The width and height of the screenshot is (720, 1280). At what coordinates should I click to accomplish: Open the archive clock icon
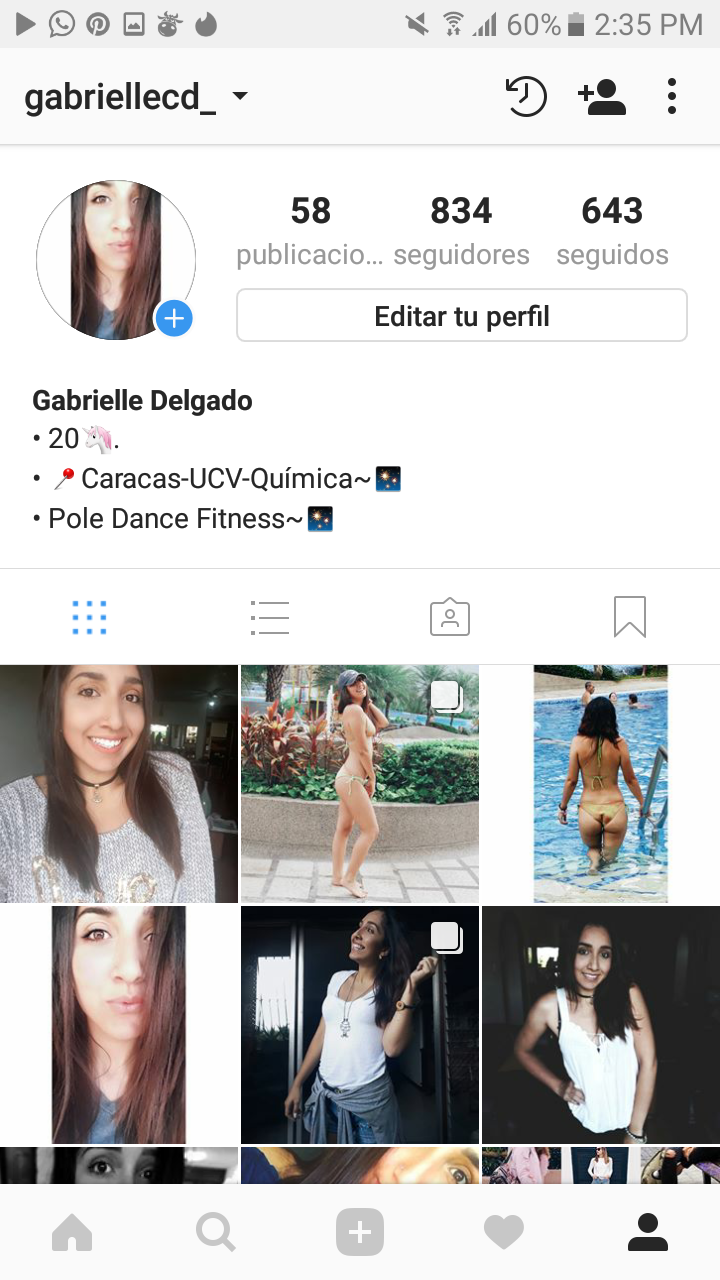[x=525, y=97]
